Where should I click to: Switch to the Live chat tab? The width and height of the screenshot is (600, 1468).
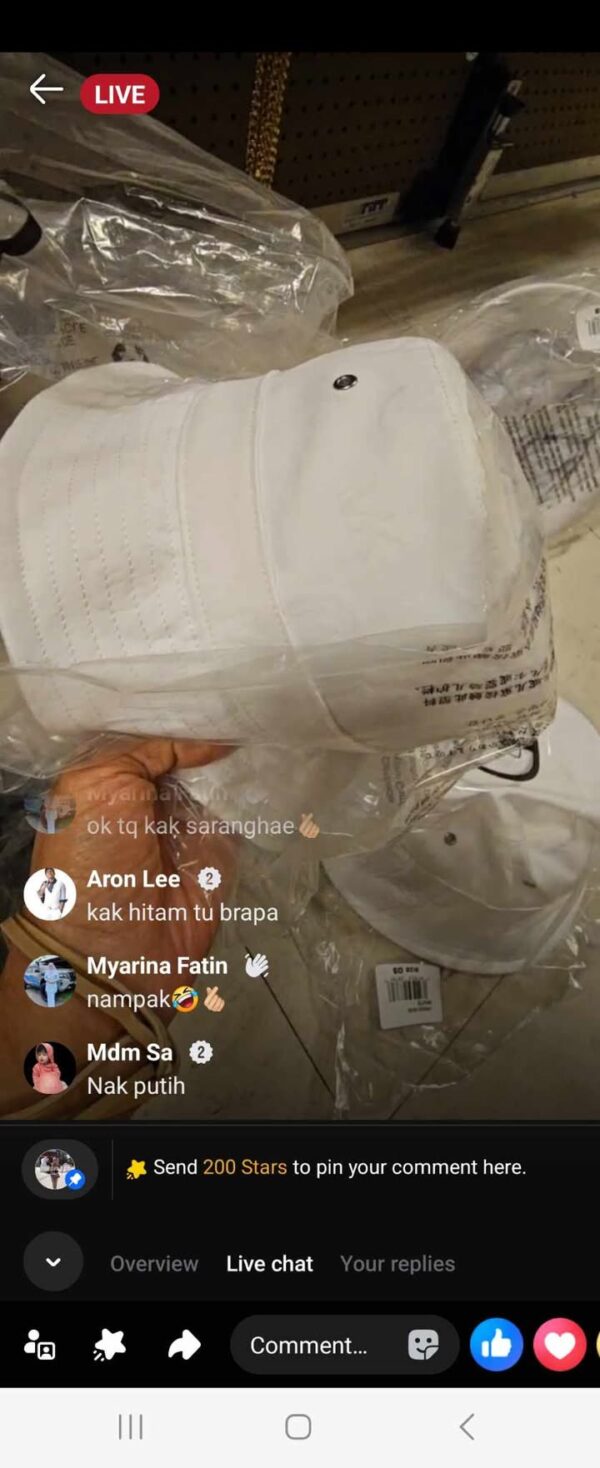[x=269, y=1263]
